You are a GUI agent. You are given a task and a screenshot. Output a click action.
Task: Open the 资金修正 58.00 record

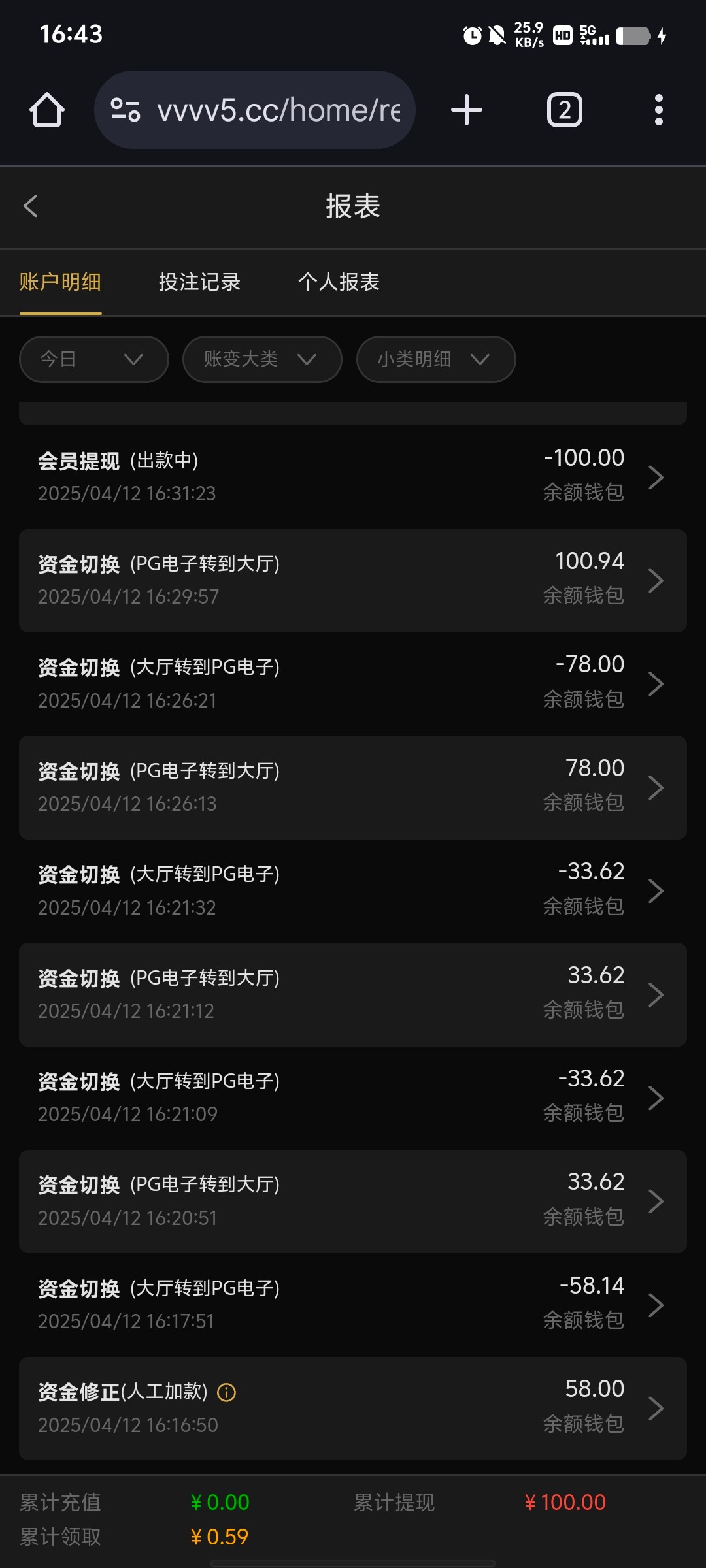[x=353, y=1408]
